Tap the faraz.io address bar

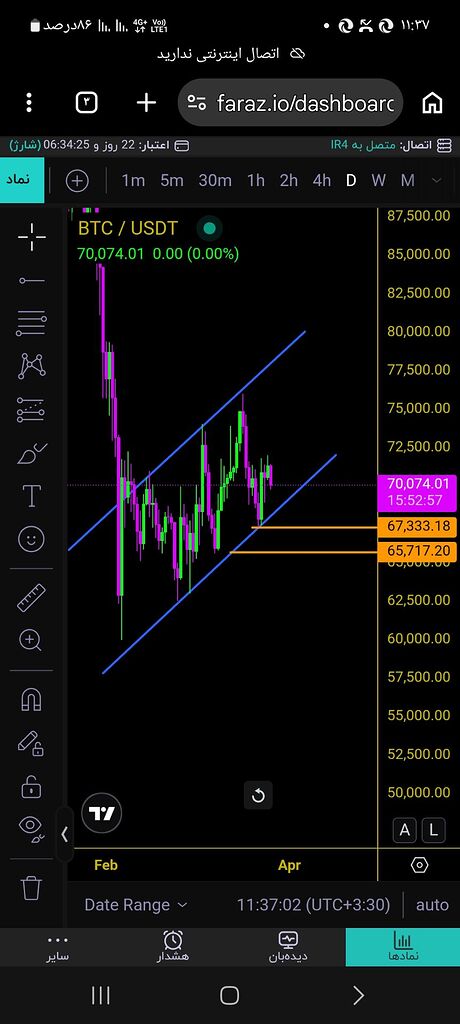(291, 103)
